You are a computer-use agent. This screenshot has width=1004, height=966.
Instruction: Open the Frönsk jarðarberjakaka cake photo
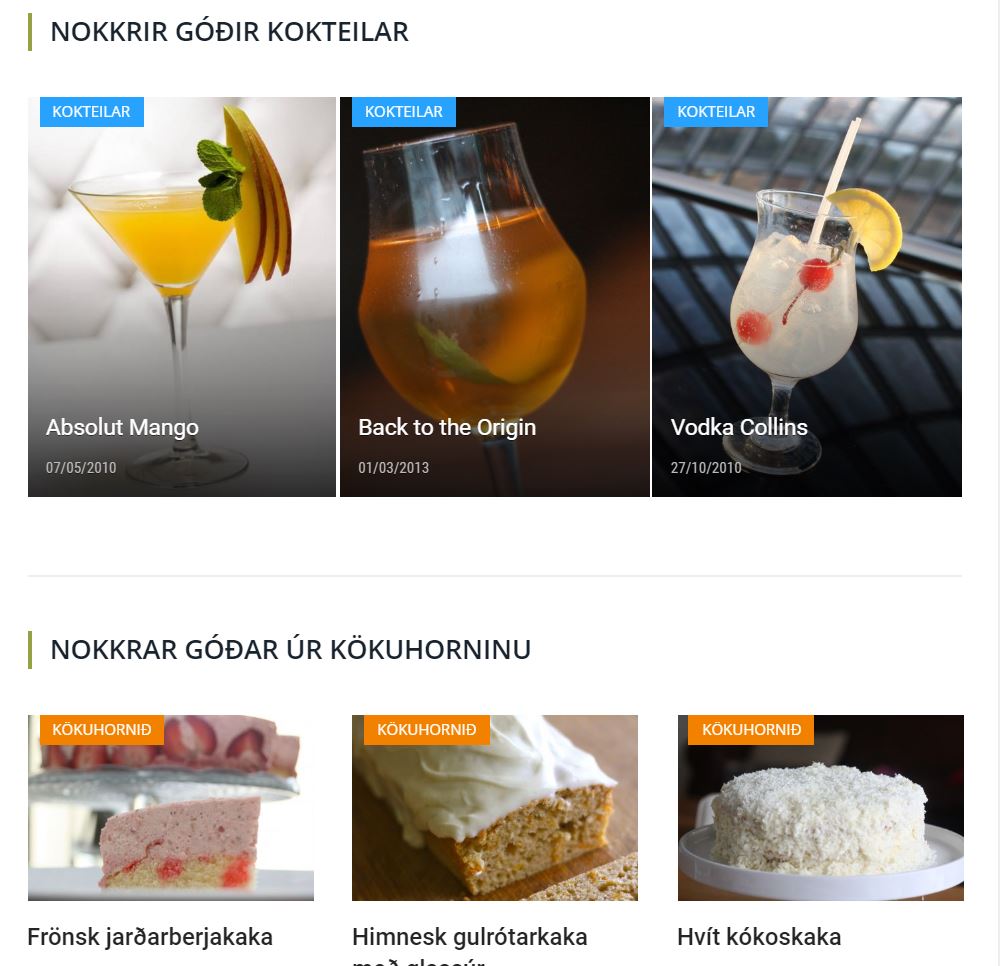point(171,820)
